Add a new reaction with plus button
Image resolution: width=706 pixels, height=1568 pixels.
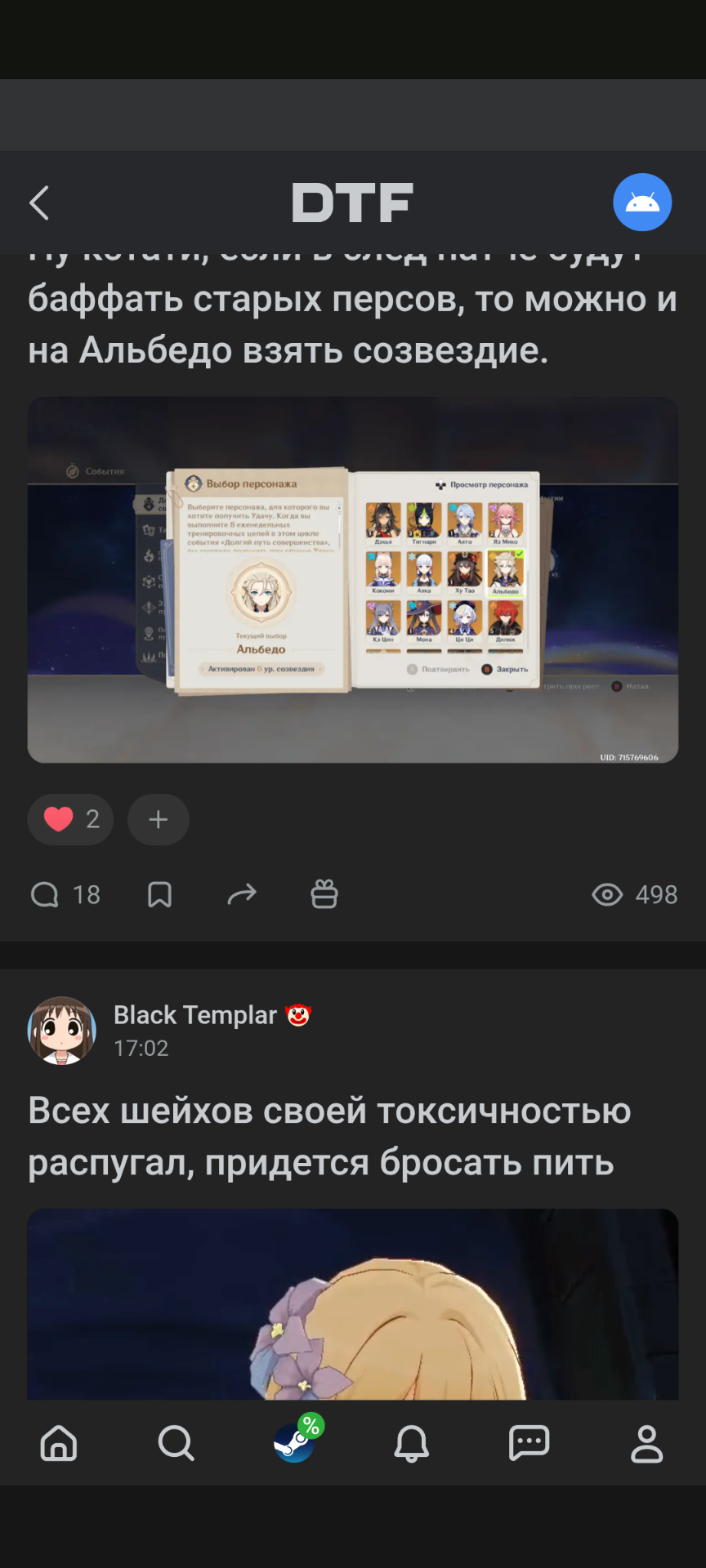pos(159,819)
